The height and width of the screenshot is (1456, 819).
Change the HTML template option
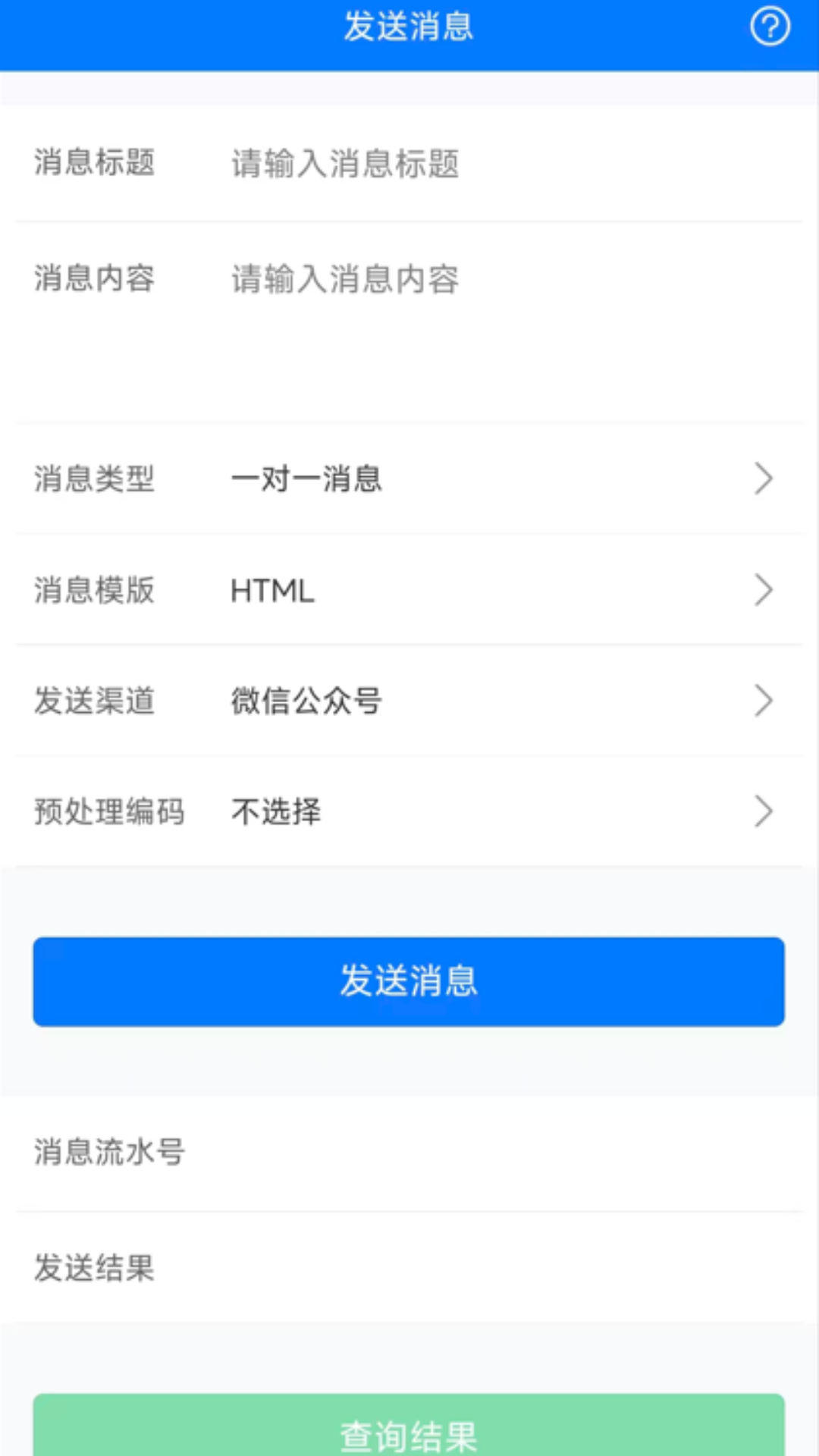tap(271, 590)
